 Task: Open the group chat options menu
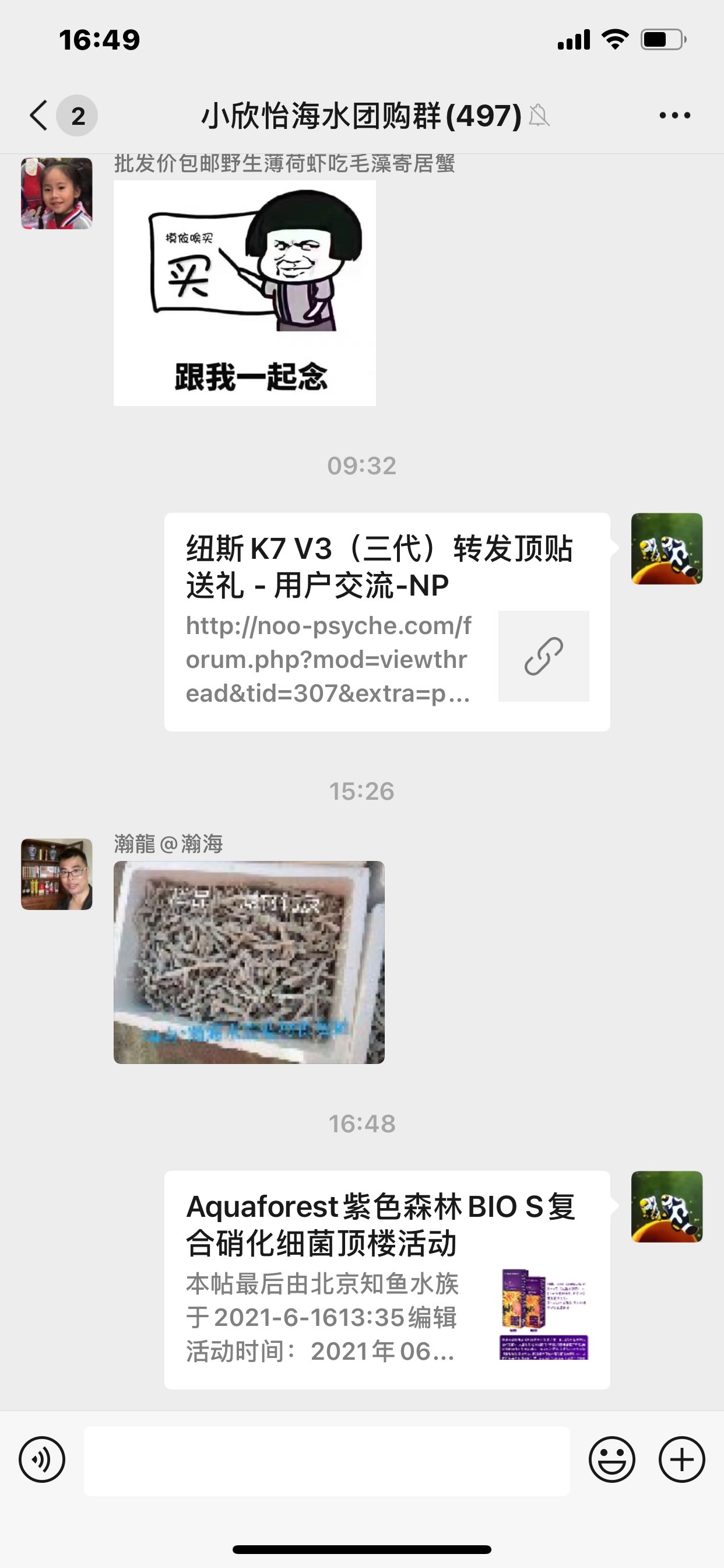(x=674, y=115)
